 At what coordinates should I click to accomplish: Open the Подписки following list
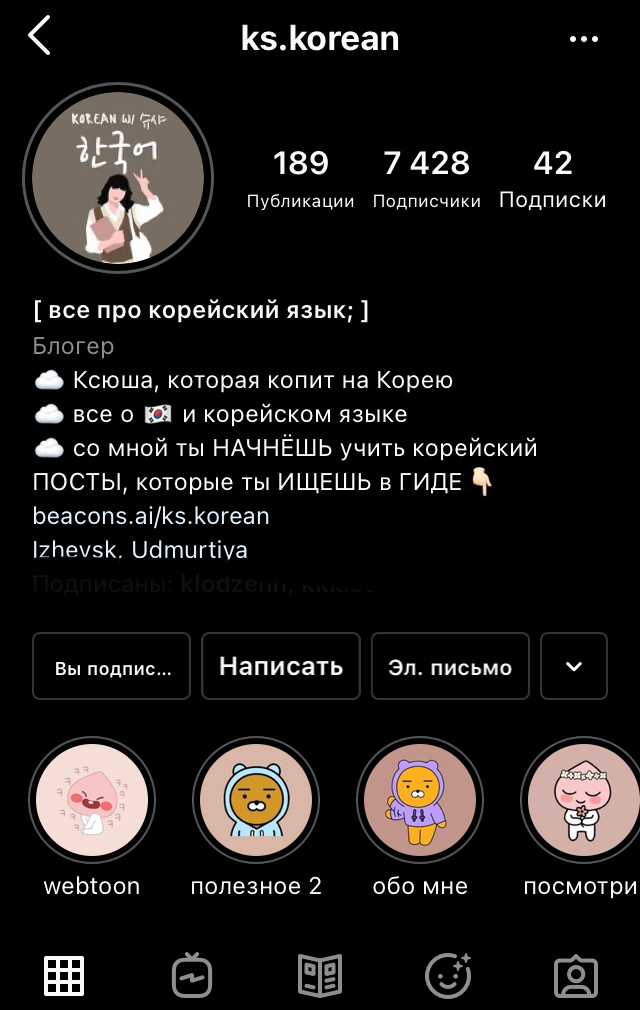552,178
